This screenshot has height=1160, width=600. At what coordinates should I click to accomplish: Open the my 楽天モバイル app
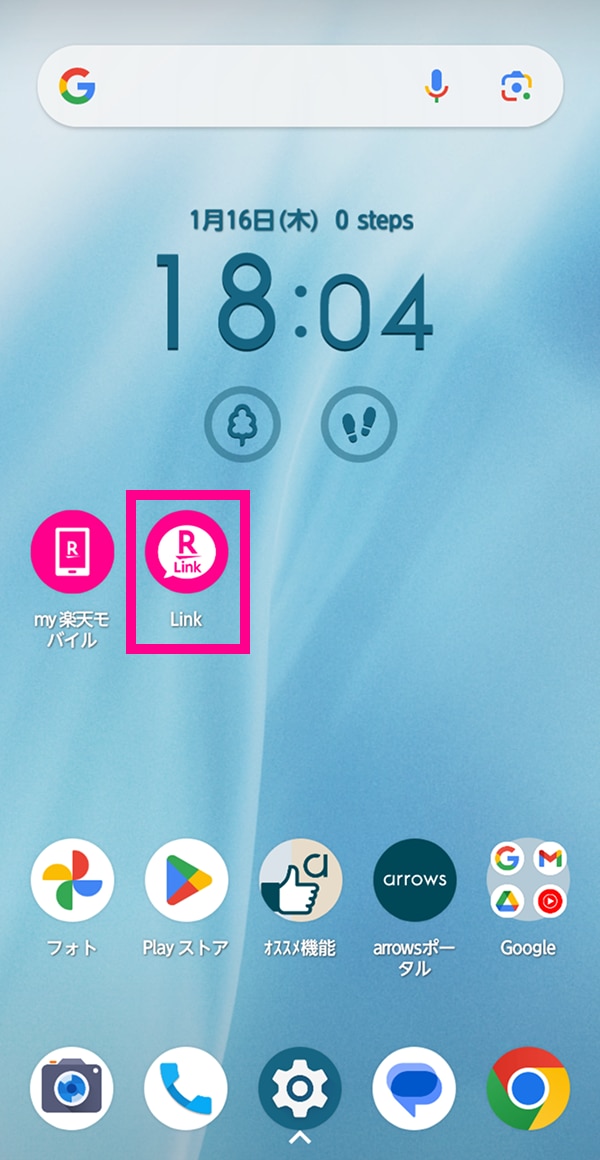coord(72,551)
